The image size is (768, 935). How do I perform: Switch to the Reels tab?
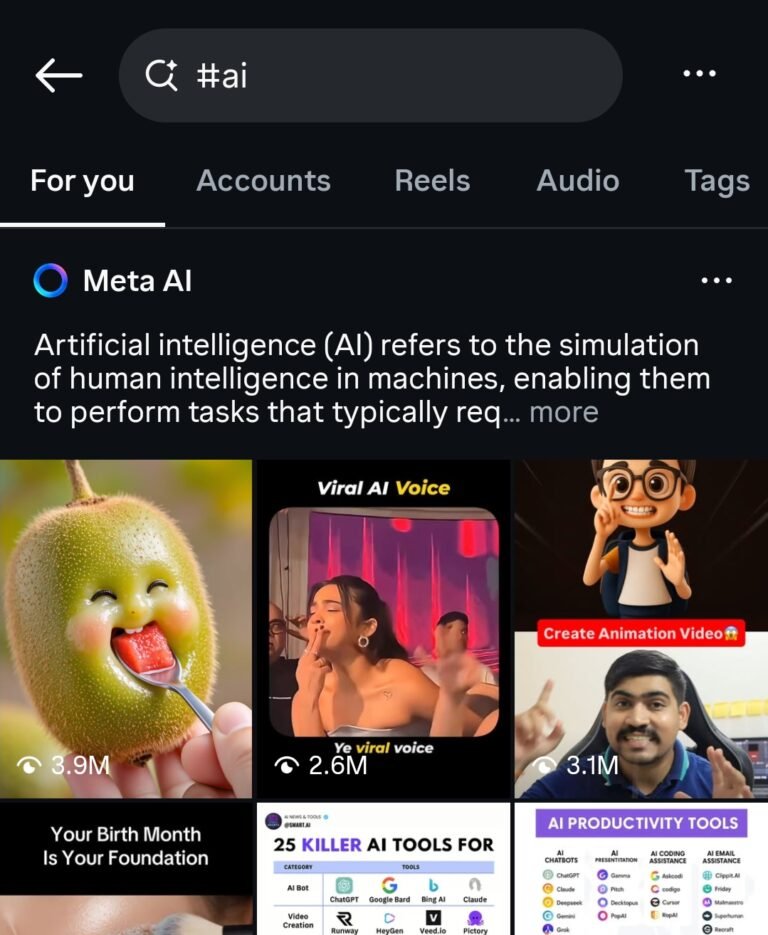[x=432, y=181]
